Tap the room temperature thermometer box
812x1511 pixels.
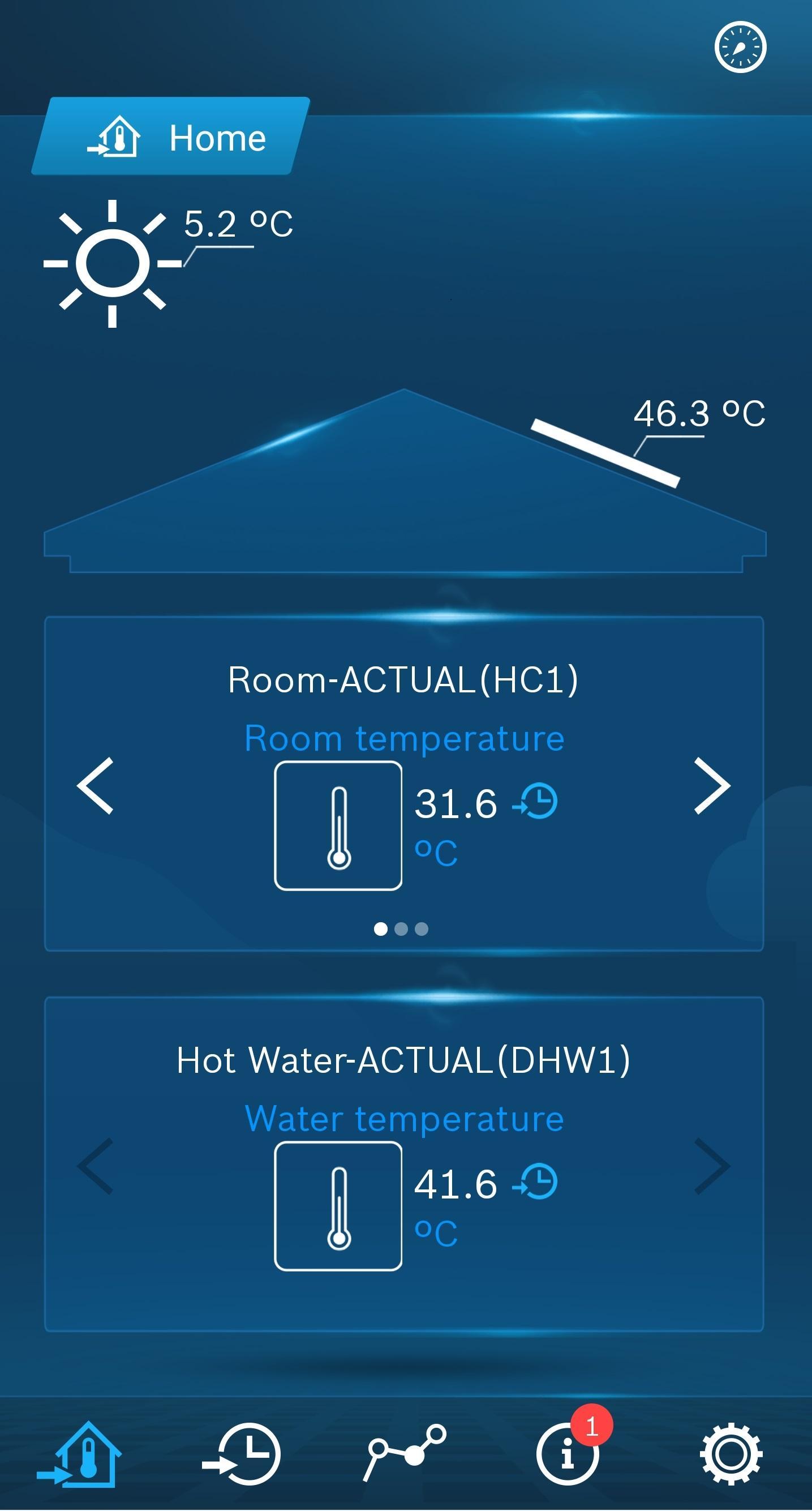pyautogui.click(x=338, y=825)
